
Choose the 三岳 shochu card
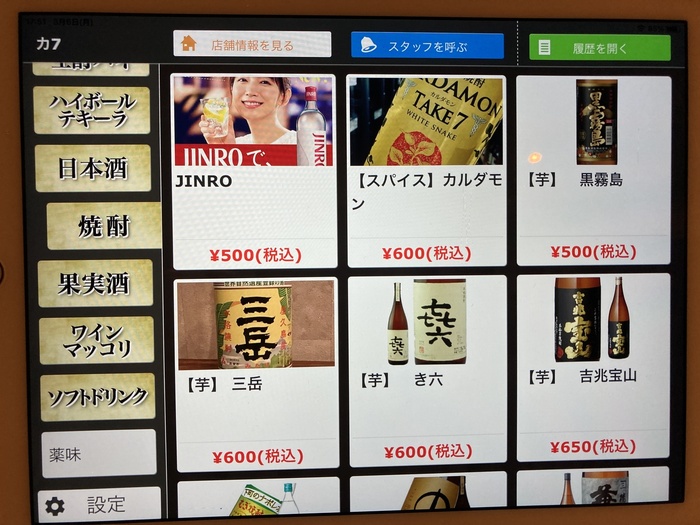pyautogui.click(x=256, y=372)
